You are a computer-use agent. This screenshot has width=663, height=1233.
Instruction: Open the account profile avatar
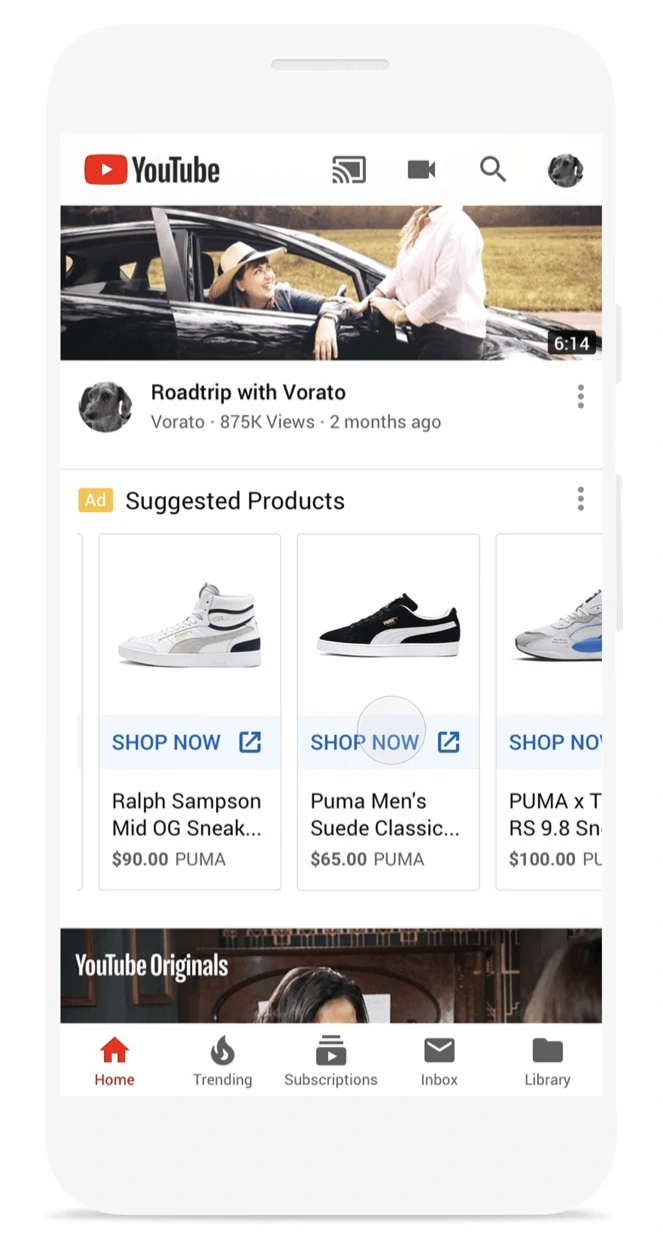[565, 170]
